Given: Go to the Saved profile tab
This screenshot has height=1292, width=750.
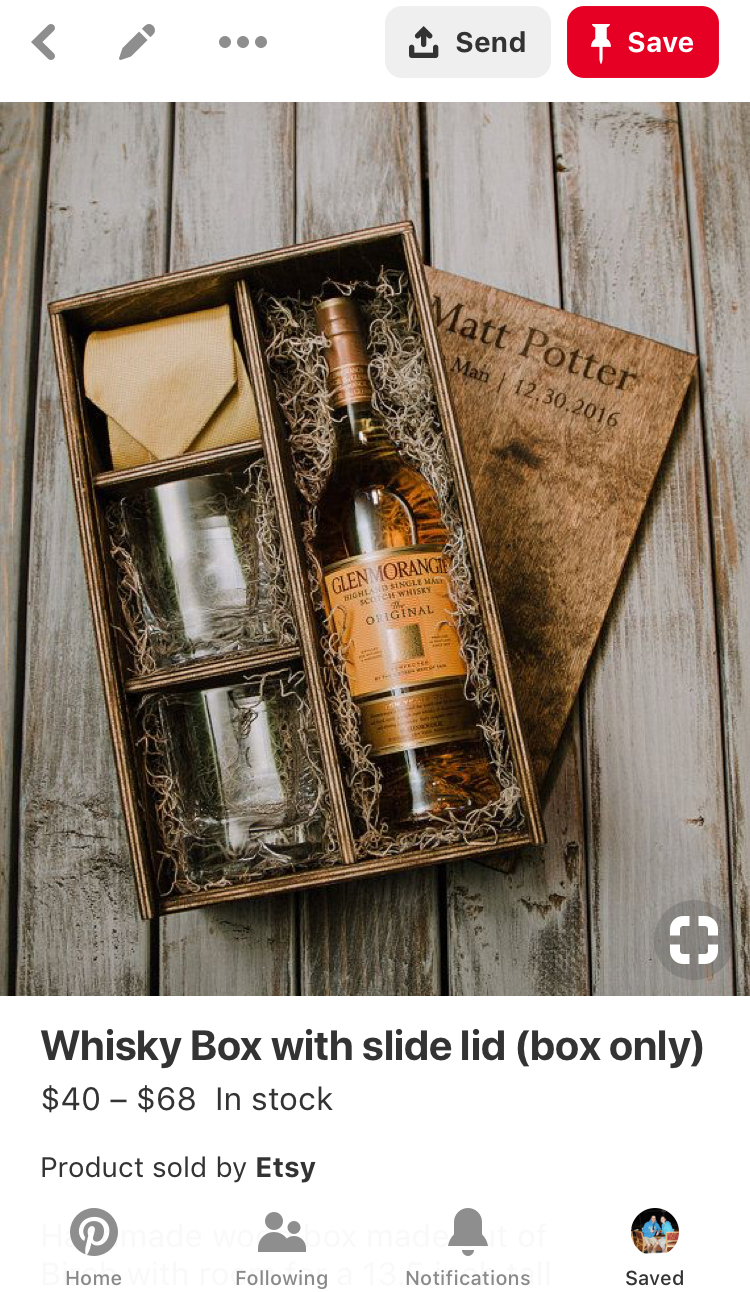Looking at the screenshot, I should click(654, 1246).
